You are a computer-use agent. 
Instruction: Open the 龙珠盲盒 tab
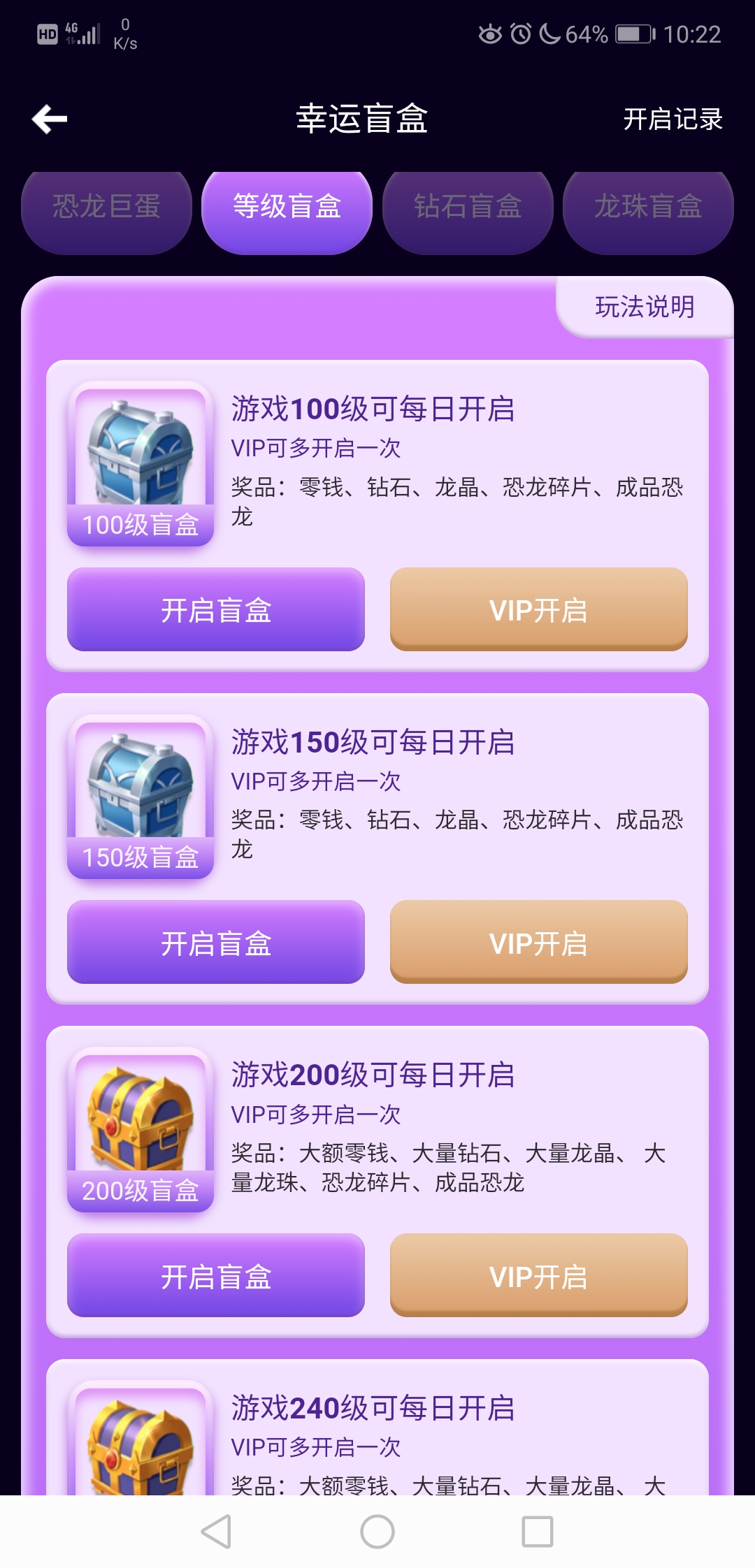point(648,208)
